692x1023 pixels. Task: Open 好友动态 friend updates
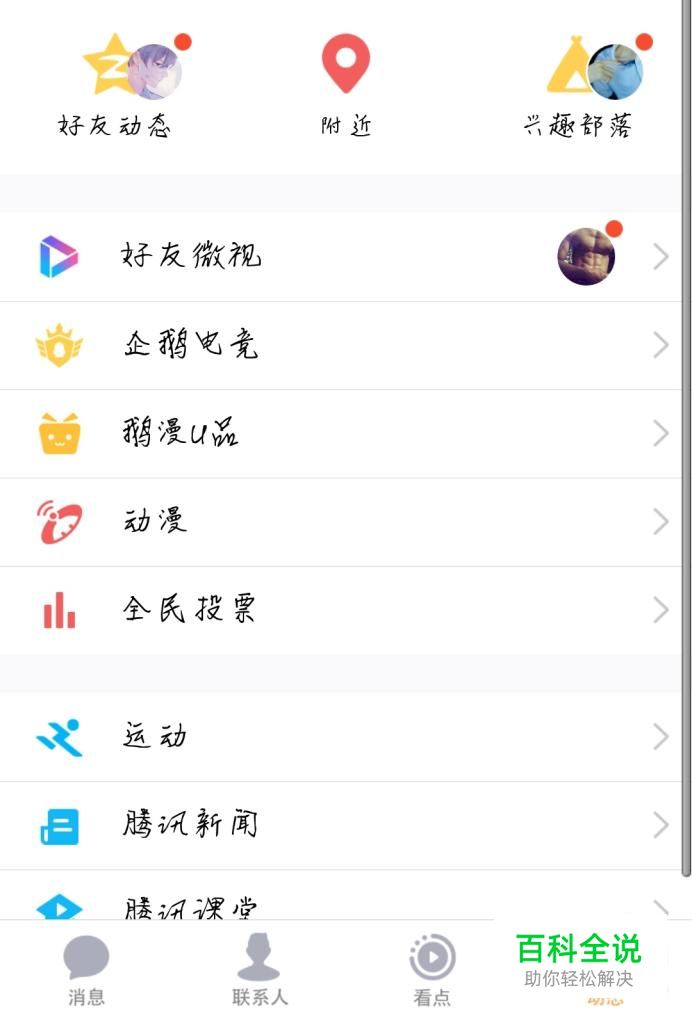115,85
